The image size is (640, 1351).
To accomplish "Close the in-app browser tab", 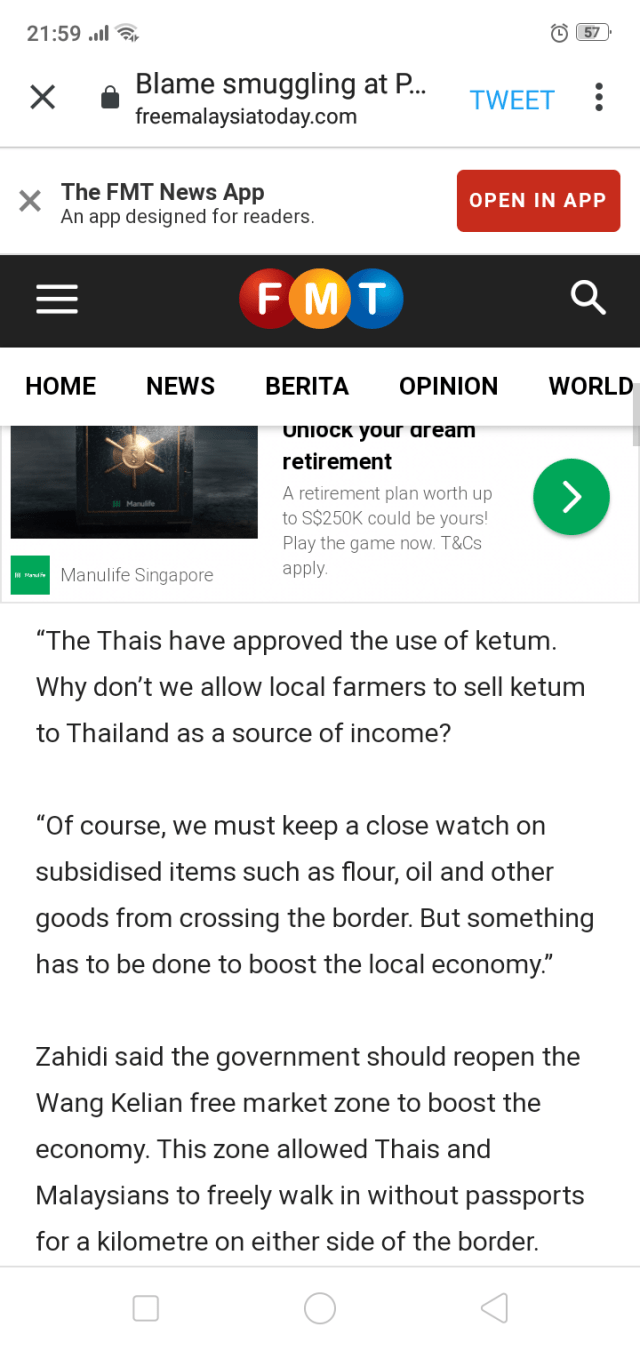I will pos(42,97).
